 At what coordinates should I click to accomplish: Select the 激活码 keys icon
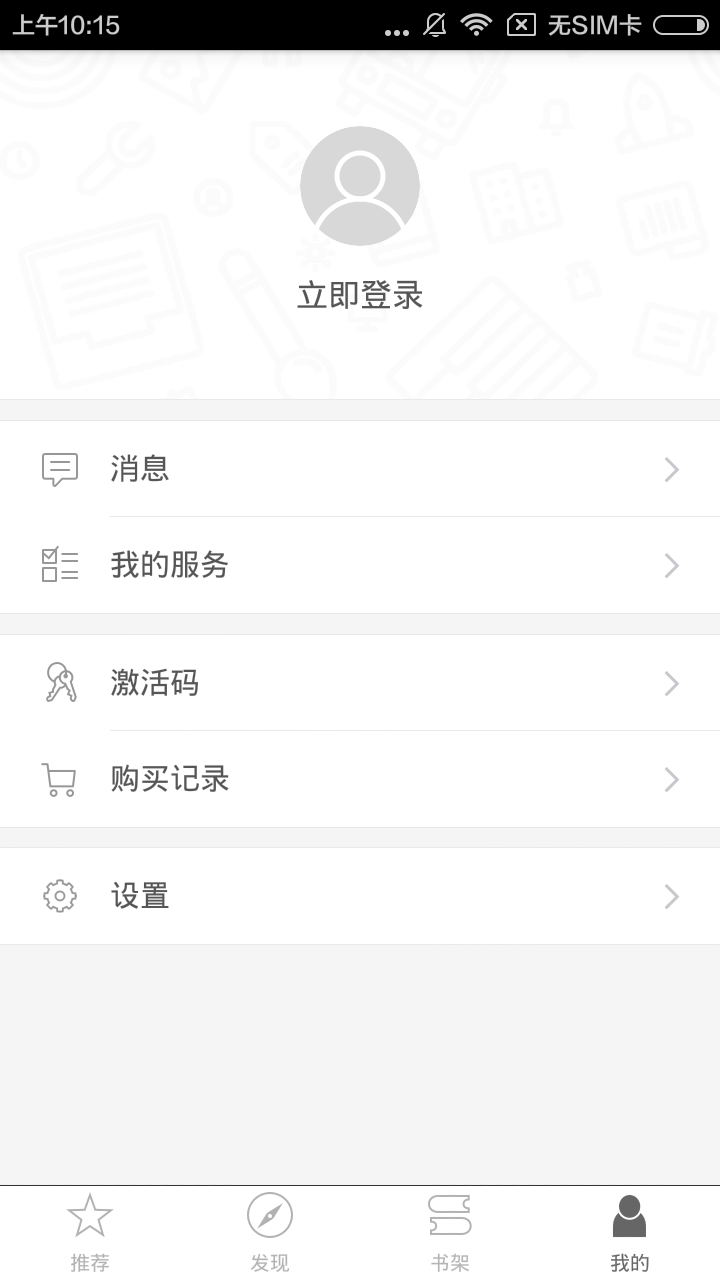[59, 683]
